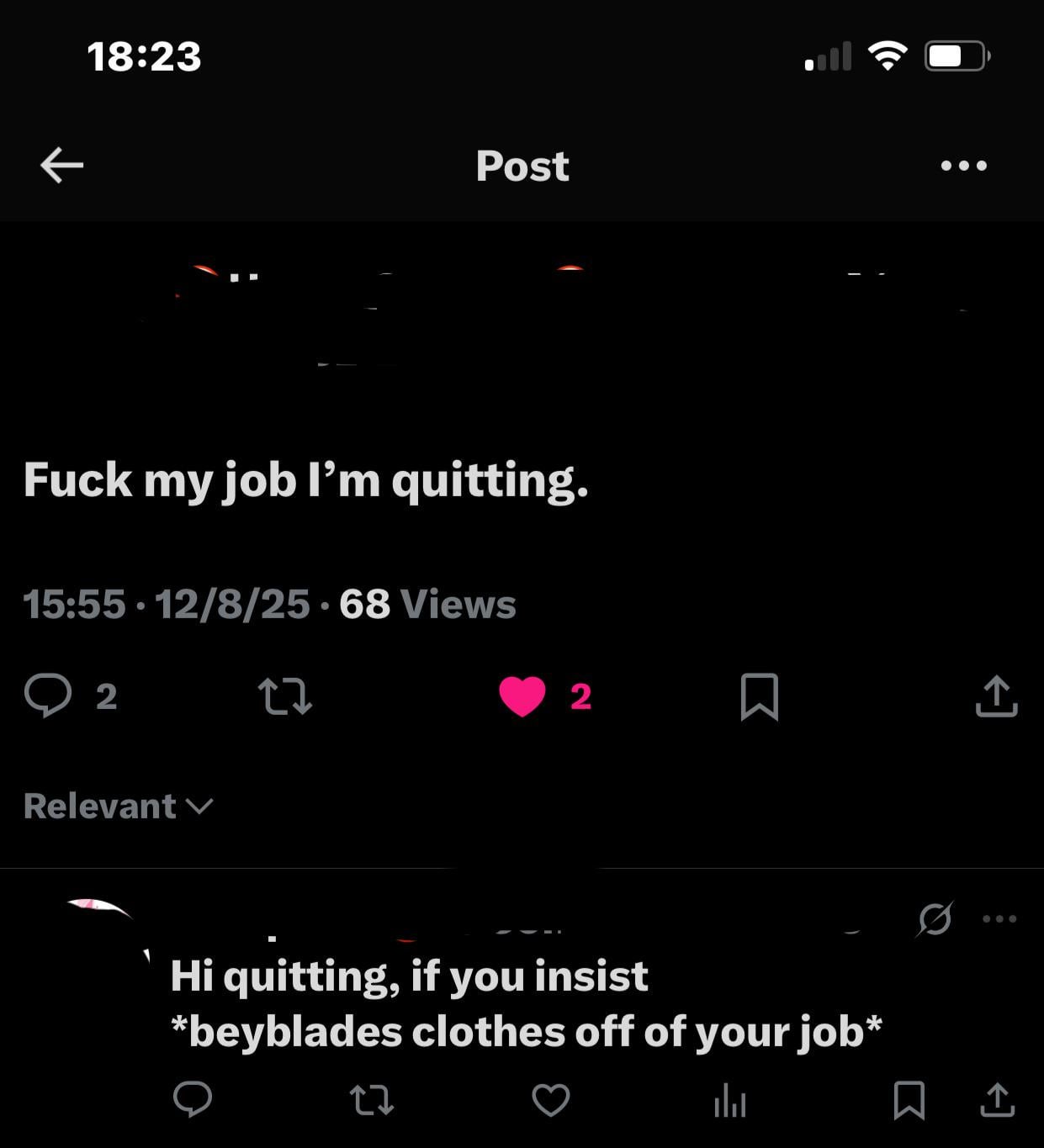Unlike the 'I'm quitting' post
Viewport: 1044px width, 1148px height.
click(x=522, y=696)
